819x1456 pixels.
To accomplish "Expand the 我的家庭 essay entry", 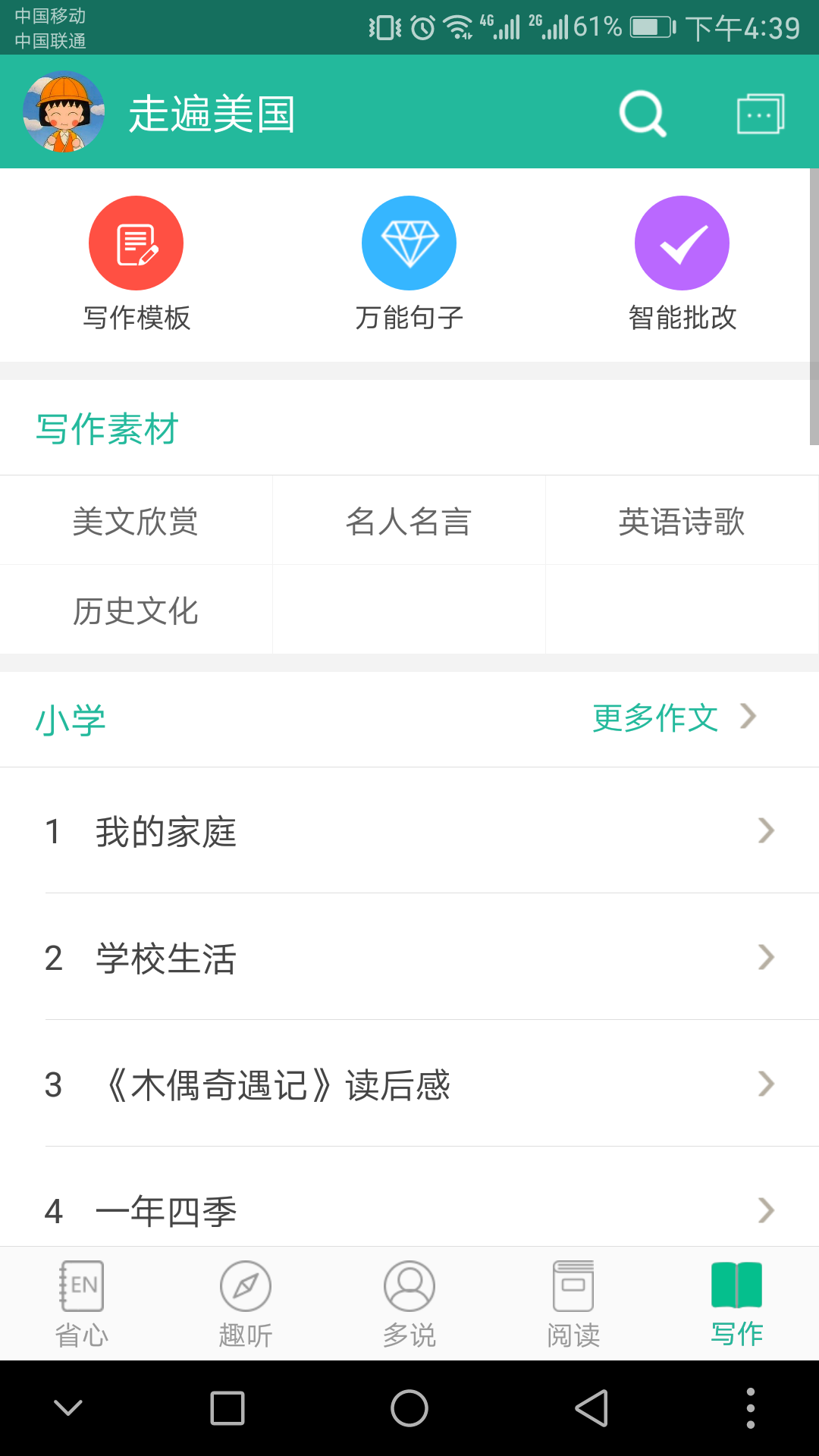I will [x=409, y=833].
